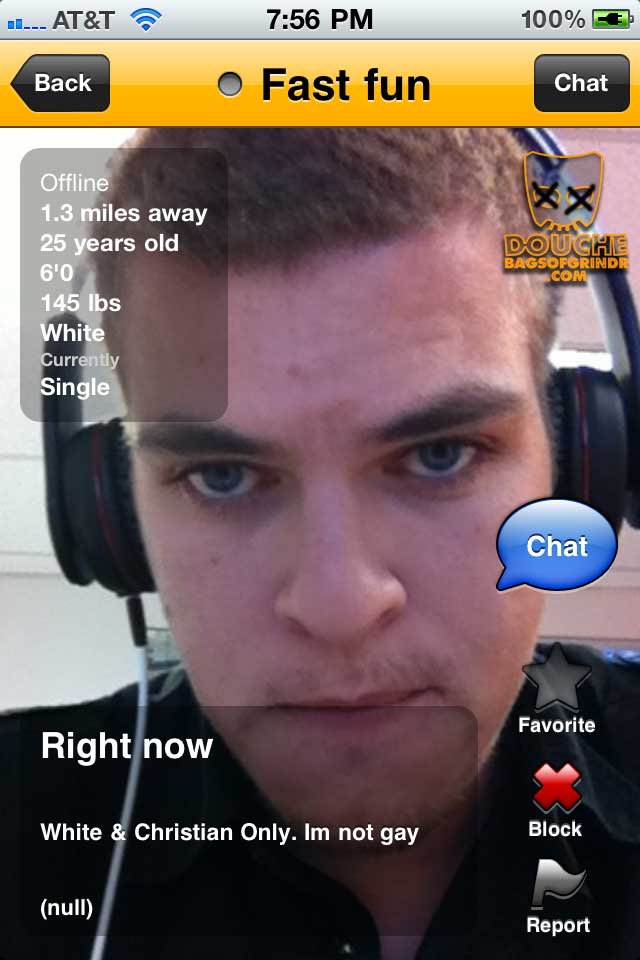The width and height of the screenshot is (640, 960).
Task: Mark this profile as Favorite
Action: [556, 690]
